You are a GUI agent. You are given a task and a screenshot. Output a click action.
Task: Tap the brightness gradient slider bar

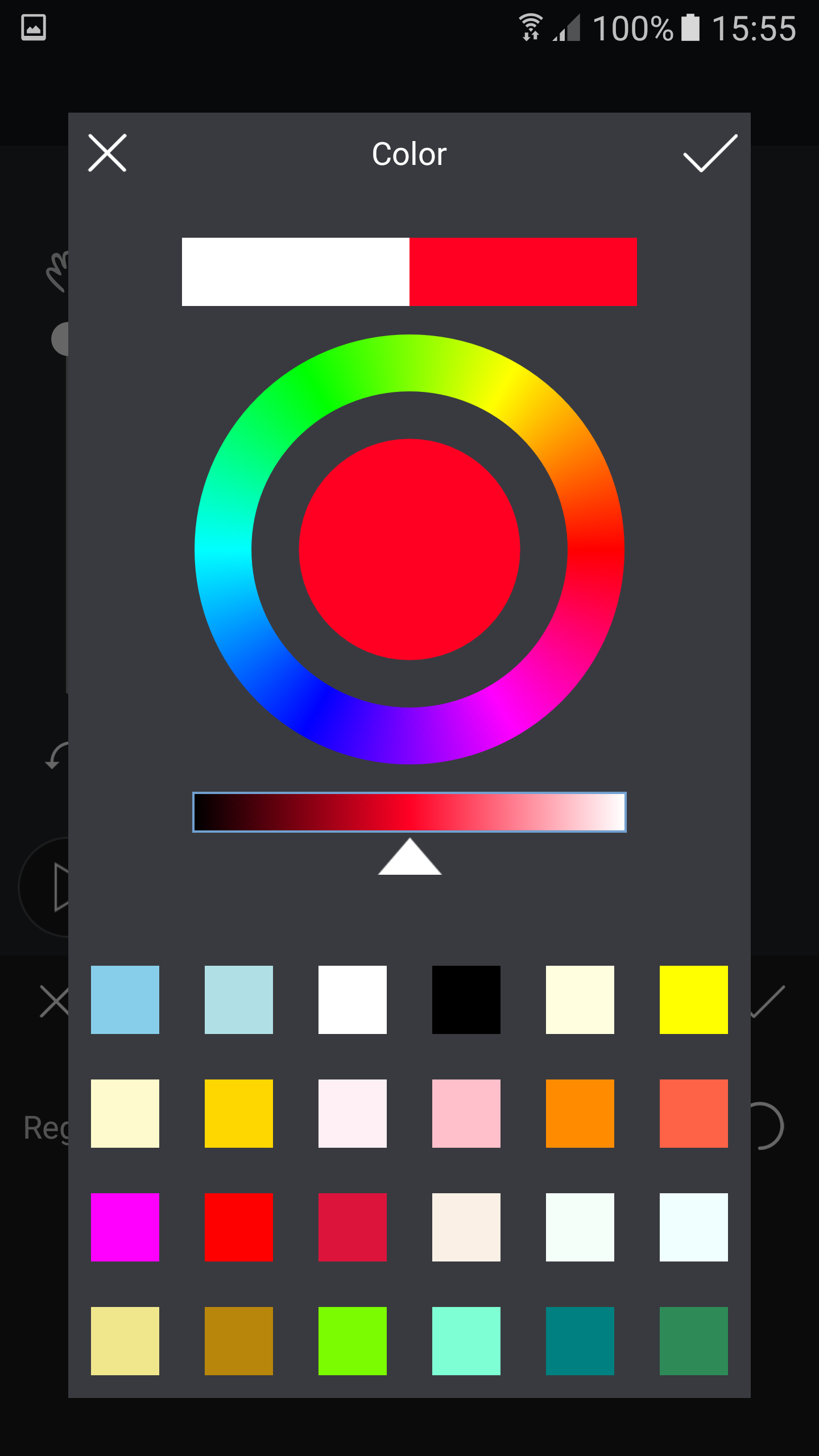[x=409, y=812]
